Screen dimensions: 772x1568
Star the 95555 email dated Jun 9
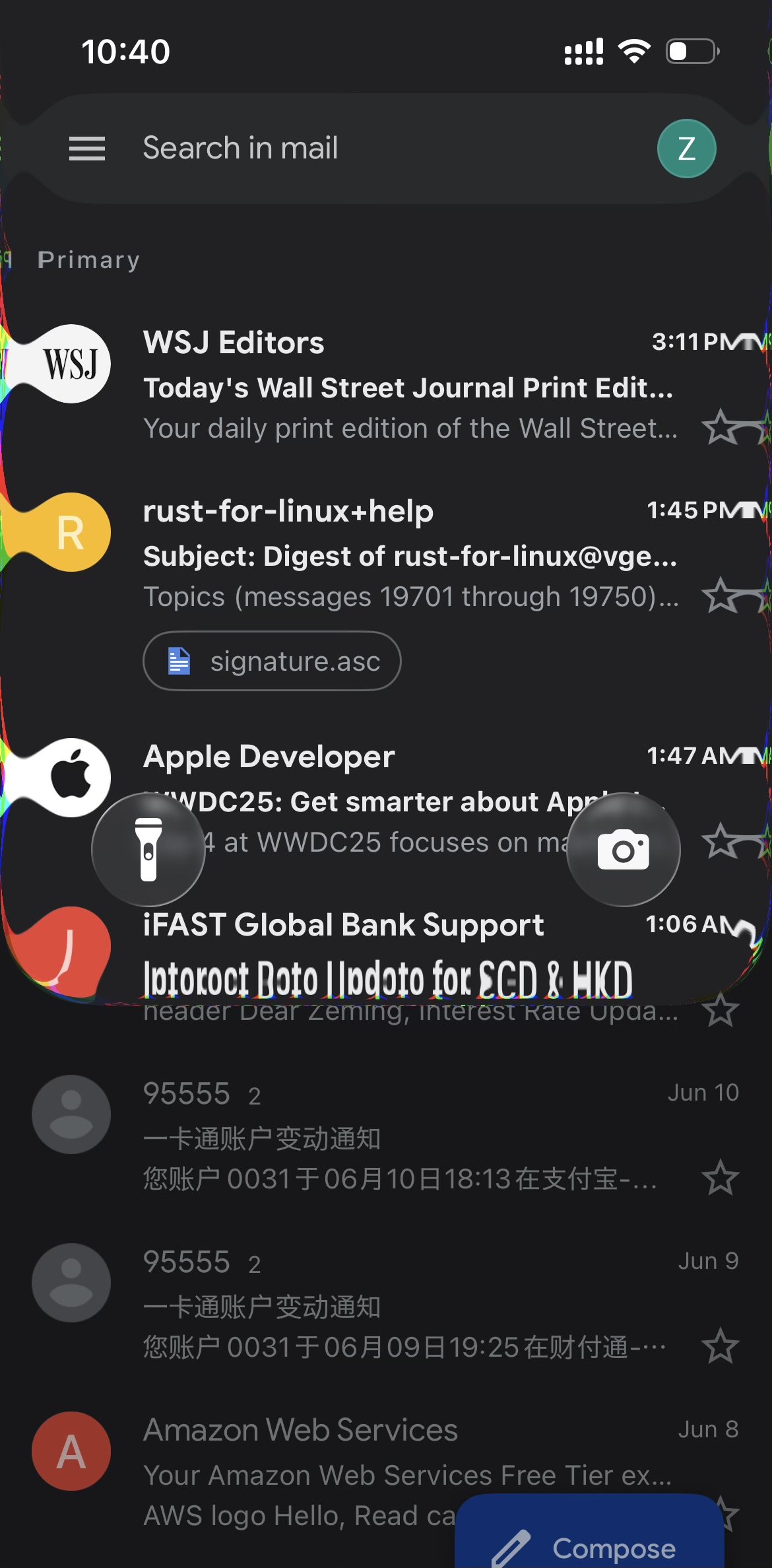pyautogui.click(x=720, y=1347)
